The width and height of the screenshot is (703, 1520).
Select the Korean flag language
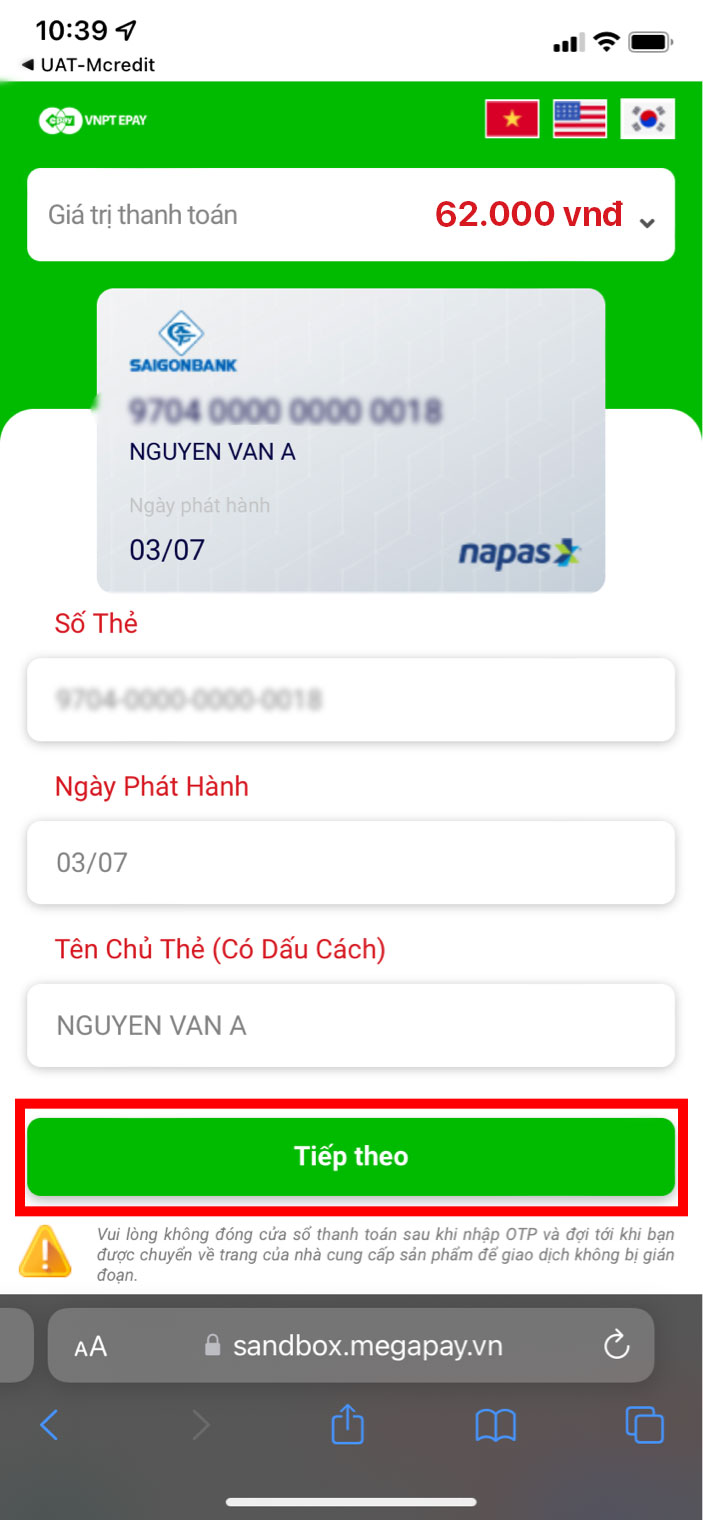648,119
